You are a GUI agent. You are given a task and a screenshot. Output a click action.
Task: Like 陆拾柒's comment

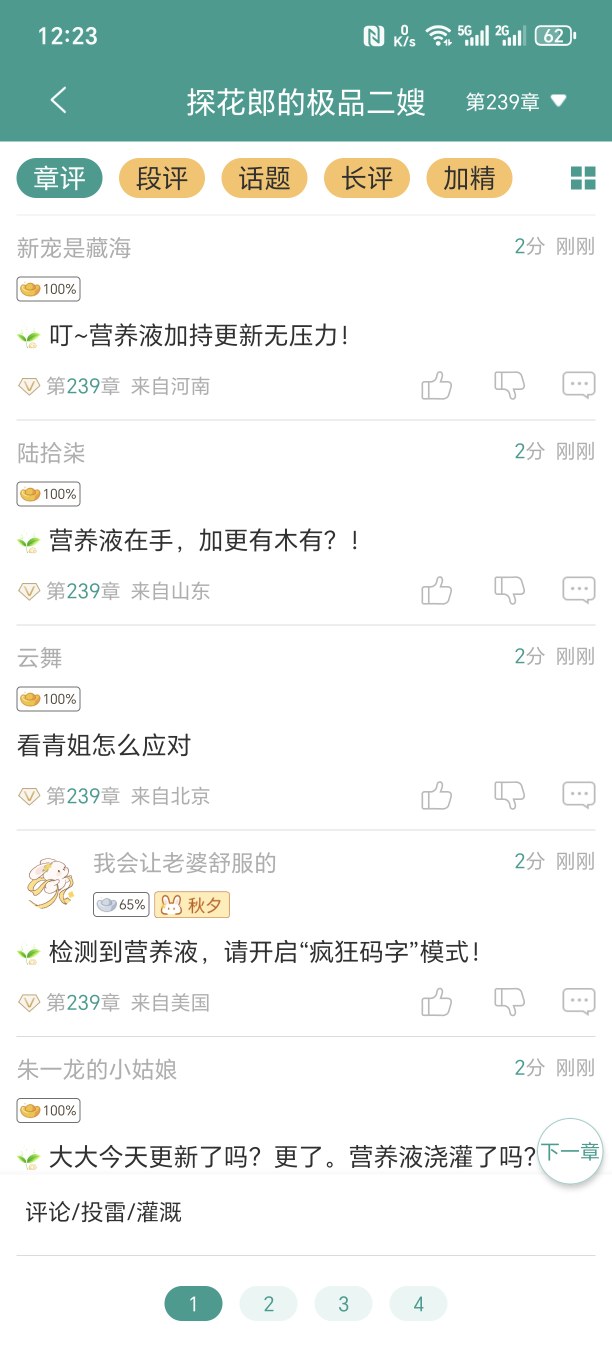coord(436,590)
